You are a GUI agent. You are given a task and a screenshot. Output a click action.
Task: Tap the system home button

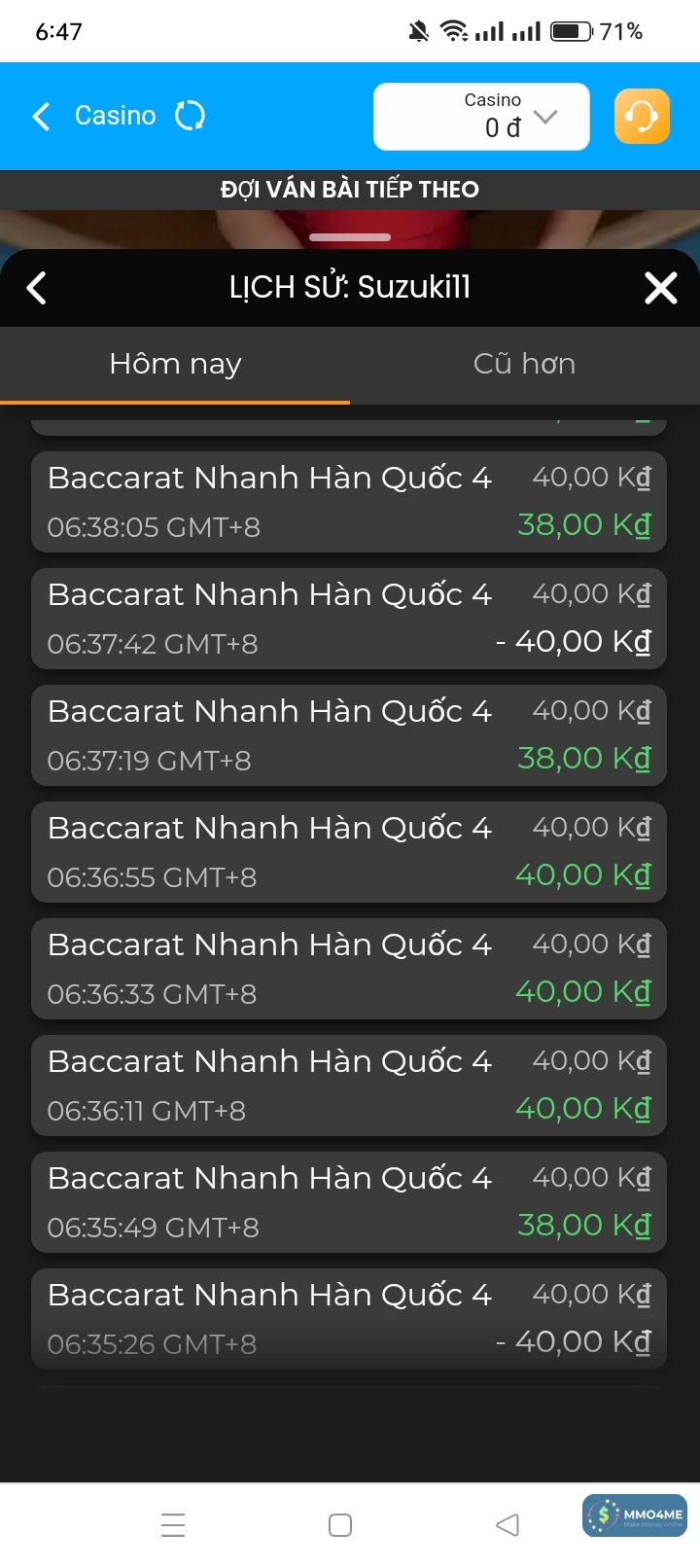click(340, 1525)
